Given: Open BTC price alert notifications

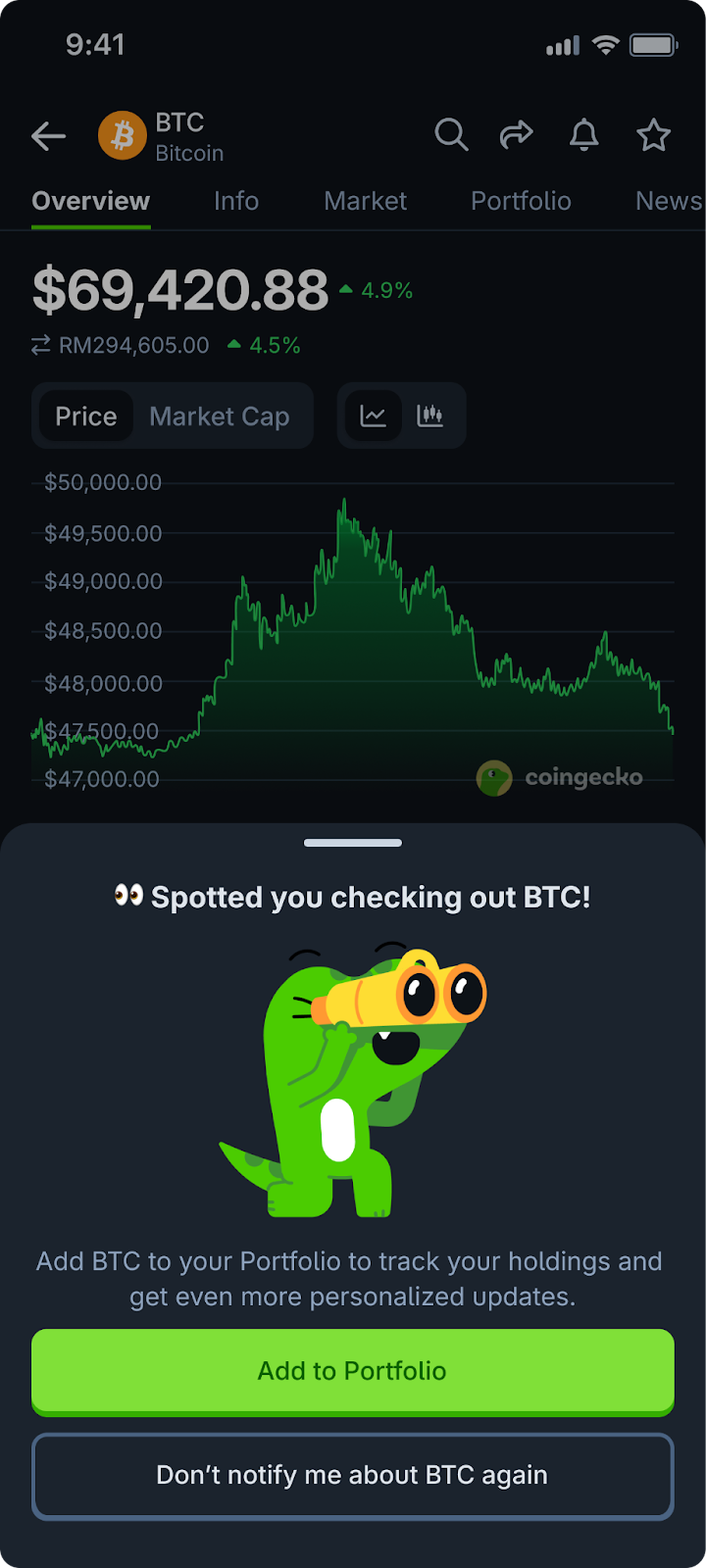Looking at the screenshot, I should click(x=584, y=135).
